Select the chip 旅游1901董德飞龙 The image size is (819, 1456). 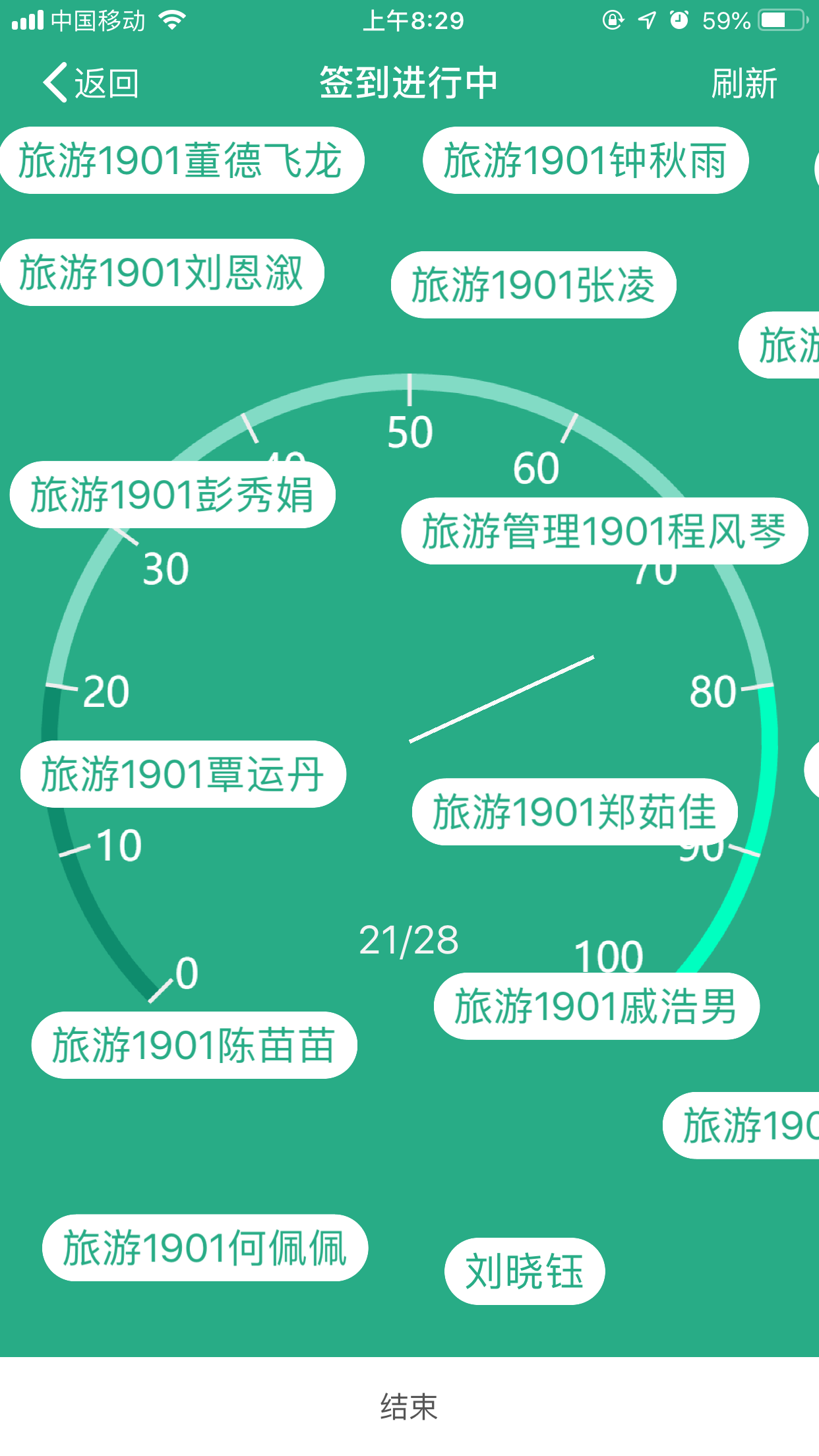point(181,160)
